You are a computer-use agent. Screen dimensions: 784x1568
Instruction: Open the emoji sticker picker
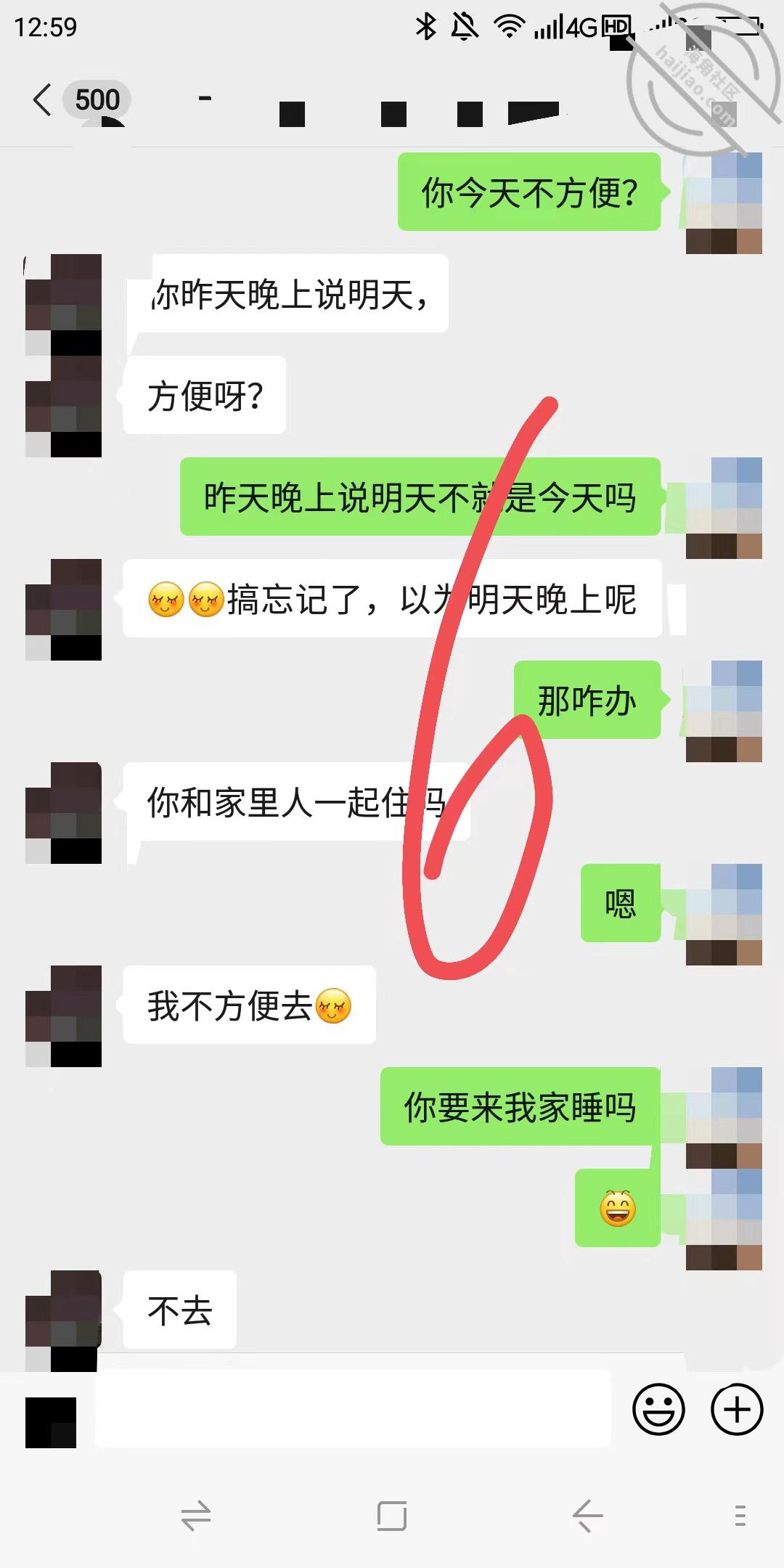(658, 1410)
